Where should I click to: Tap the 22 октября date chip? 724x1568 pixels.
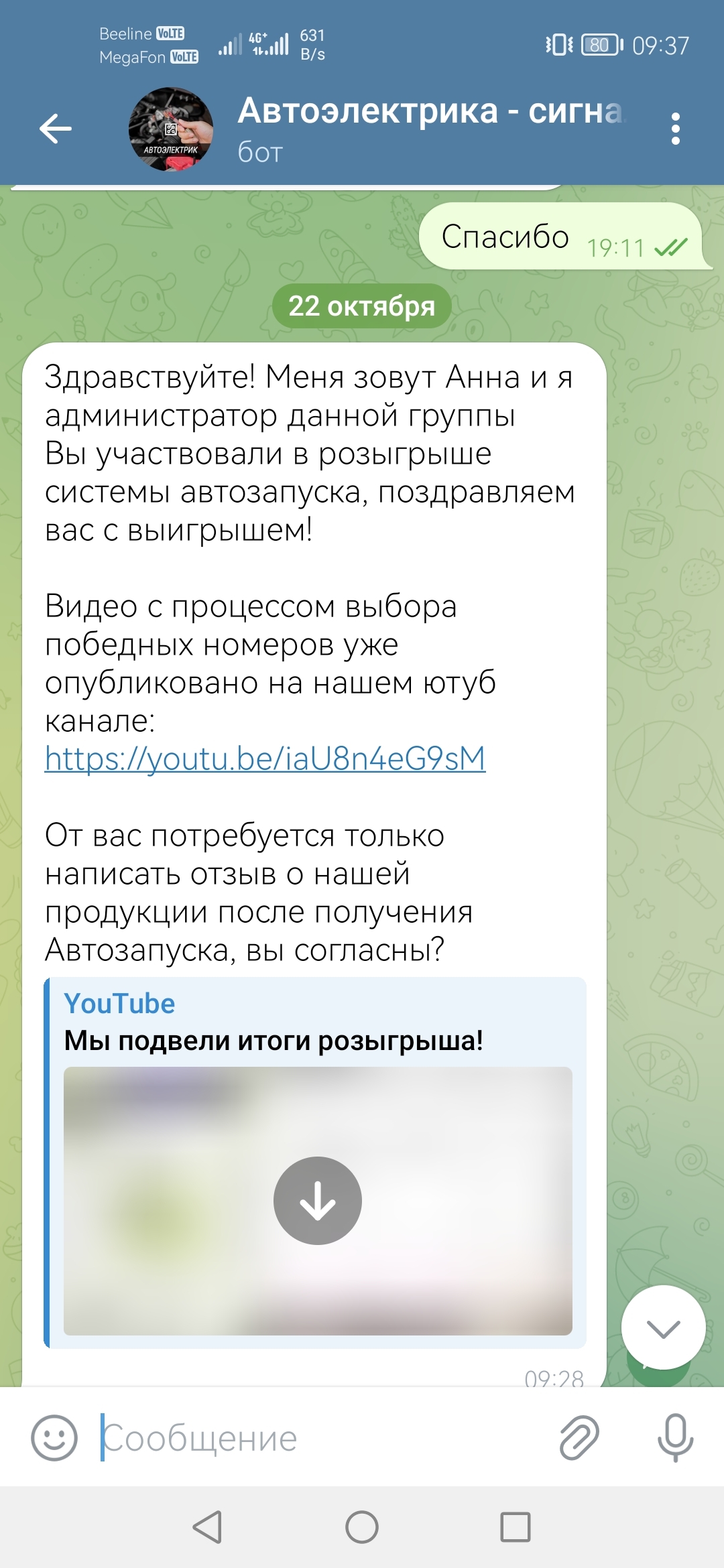(x=361, y=306)
